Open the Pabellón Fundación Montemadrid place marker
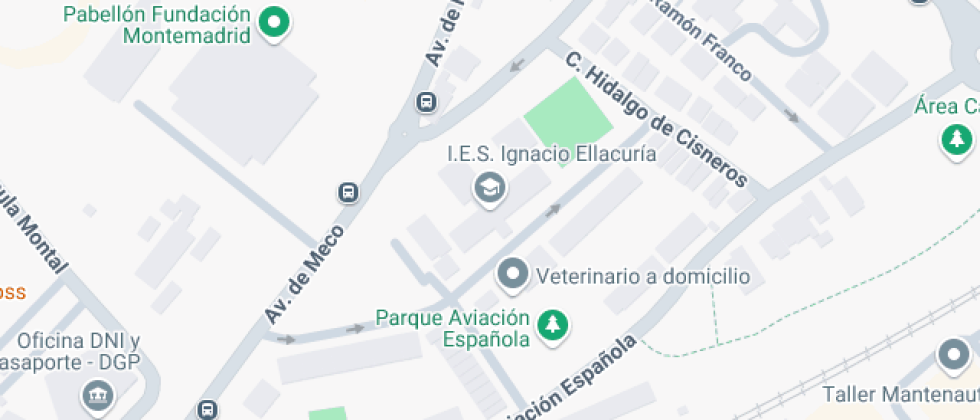 (x=273, y=23)
